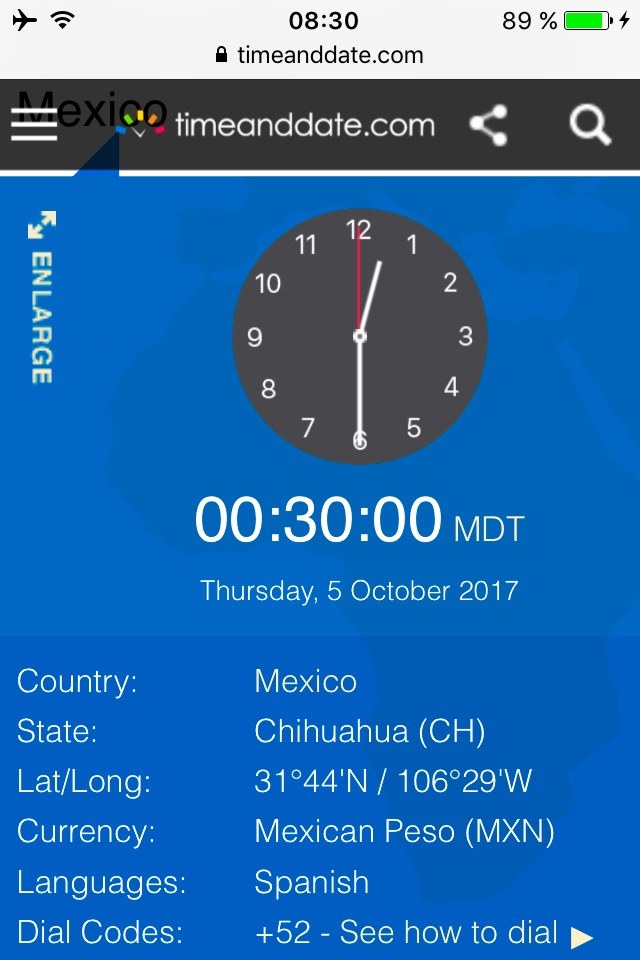Tap the timeanddate.com address bar
Screen dimensions: 640x960
pos(320,55)
